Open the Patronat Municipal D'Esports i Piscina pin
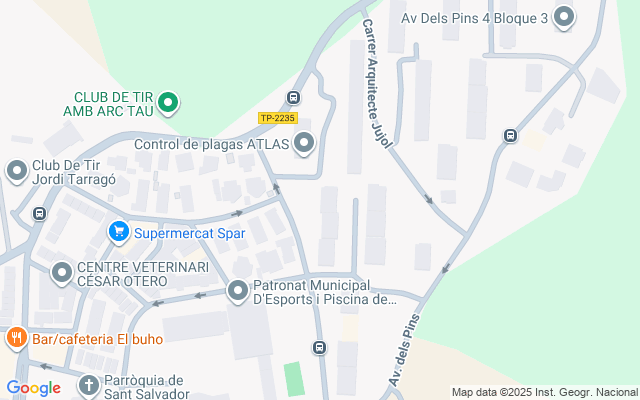Screen dimensions: 640x400 pyautogui.click(x=238, y=292)
